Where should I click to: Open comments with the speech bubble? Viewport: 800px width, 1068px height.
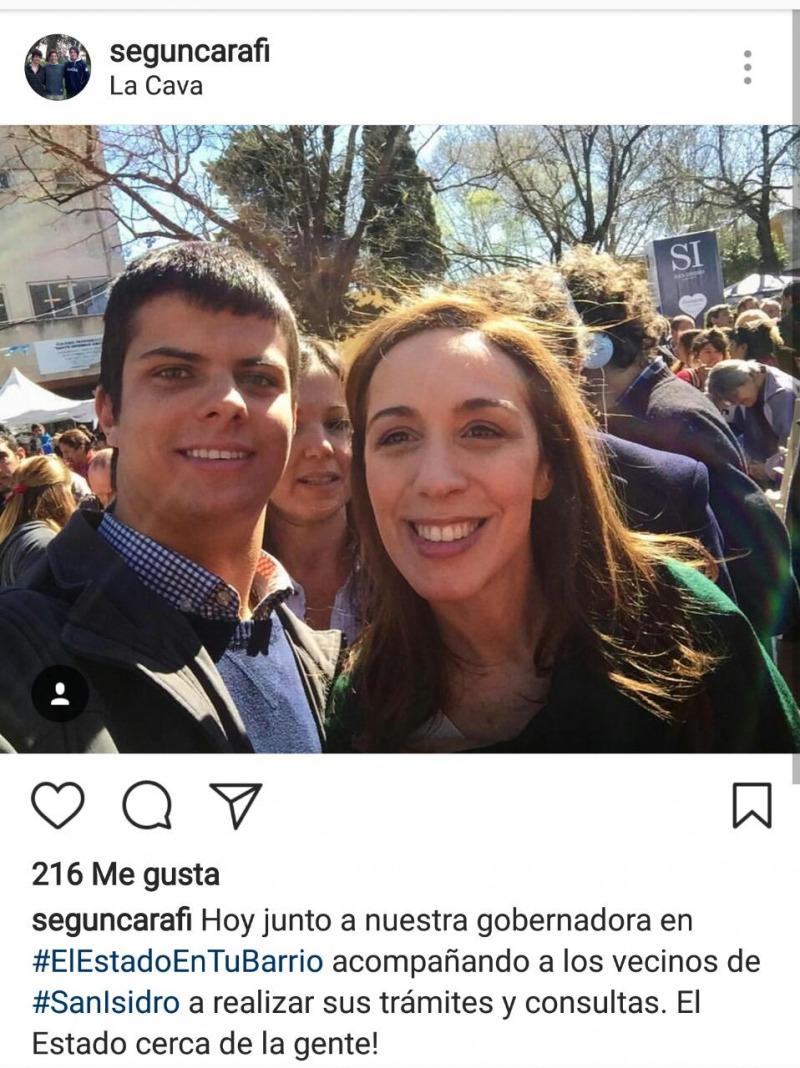(x=148, y=805)
